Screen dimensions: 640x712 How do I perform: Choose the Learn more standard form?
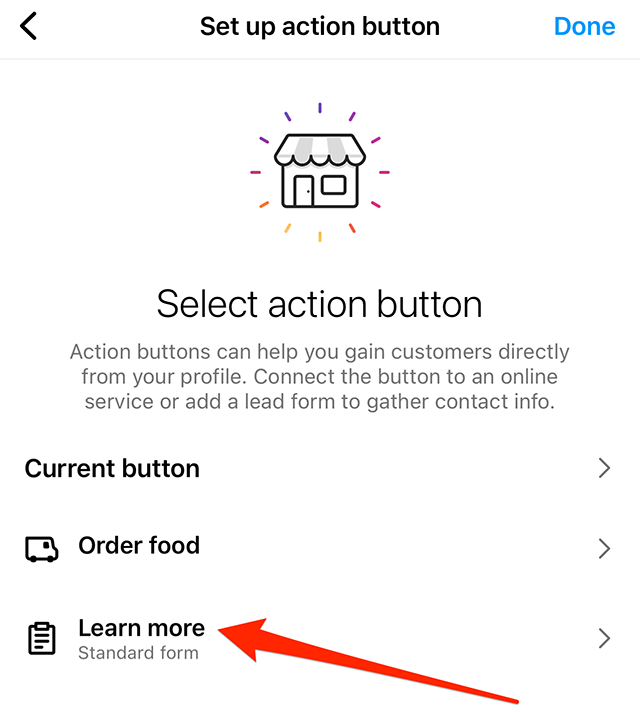(x=141, y=638)
